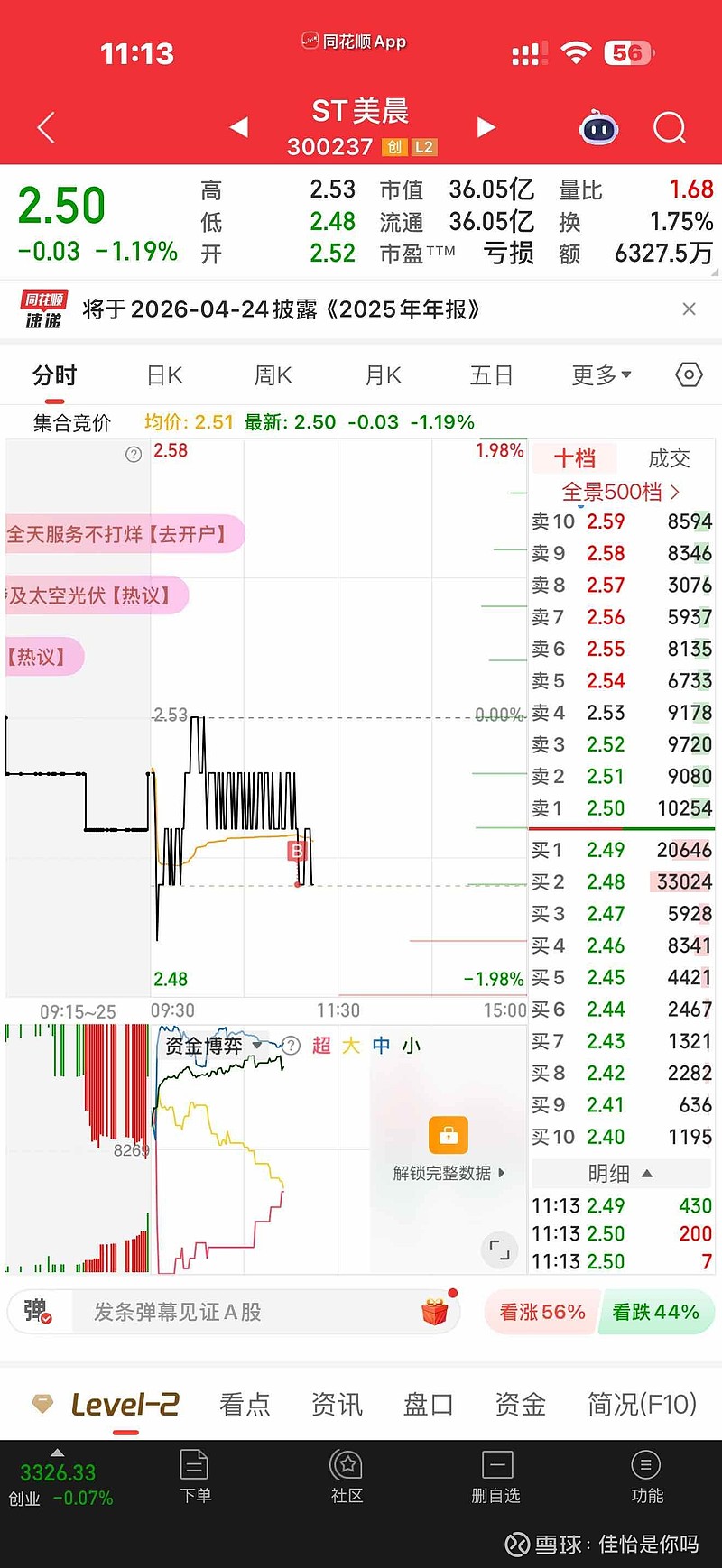Tap the 发条弹幕见证A股 input field

coord(235,1312)
